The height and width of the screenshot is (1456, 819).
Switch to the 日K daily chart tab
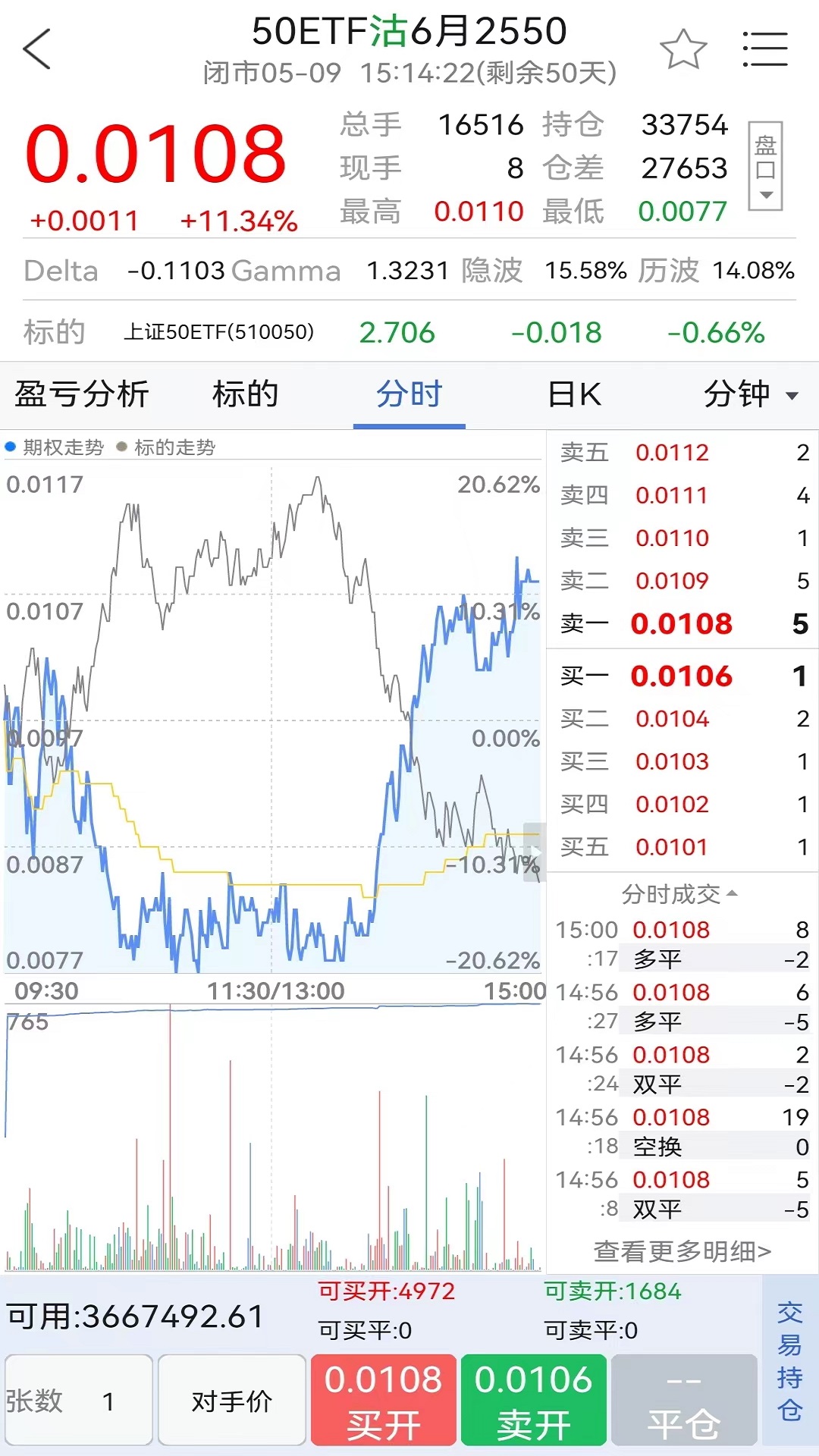575,395
